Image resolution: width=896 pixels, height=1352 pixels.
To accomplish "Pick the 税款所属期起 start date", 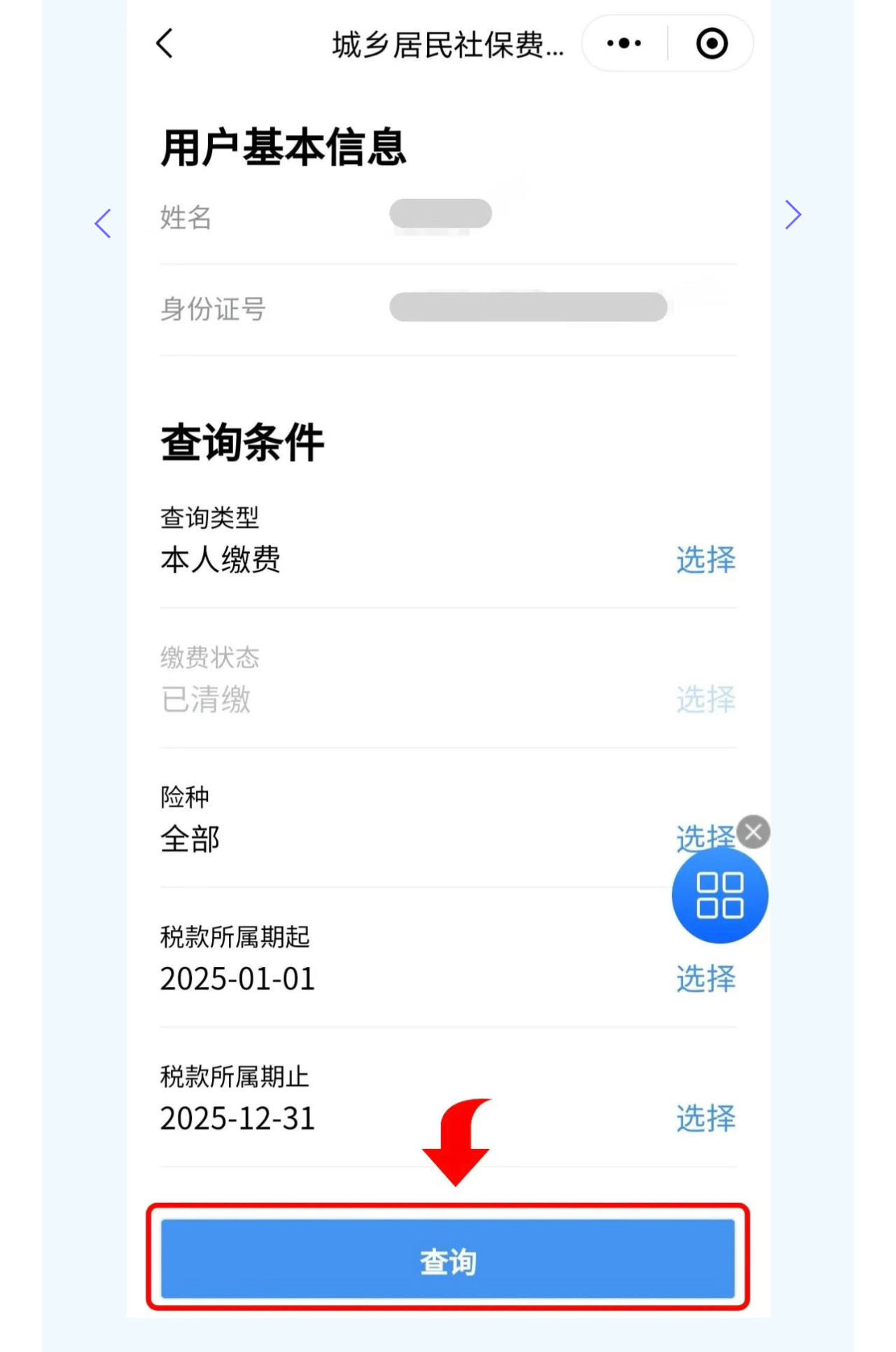I will [705, 979].
